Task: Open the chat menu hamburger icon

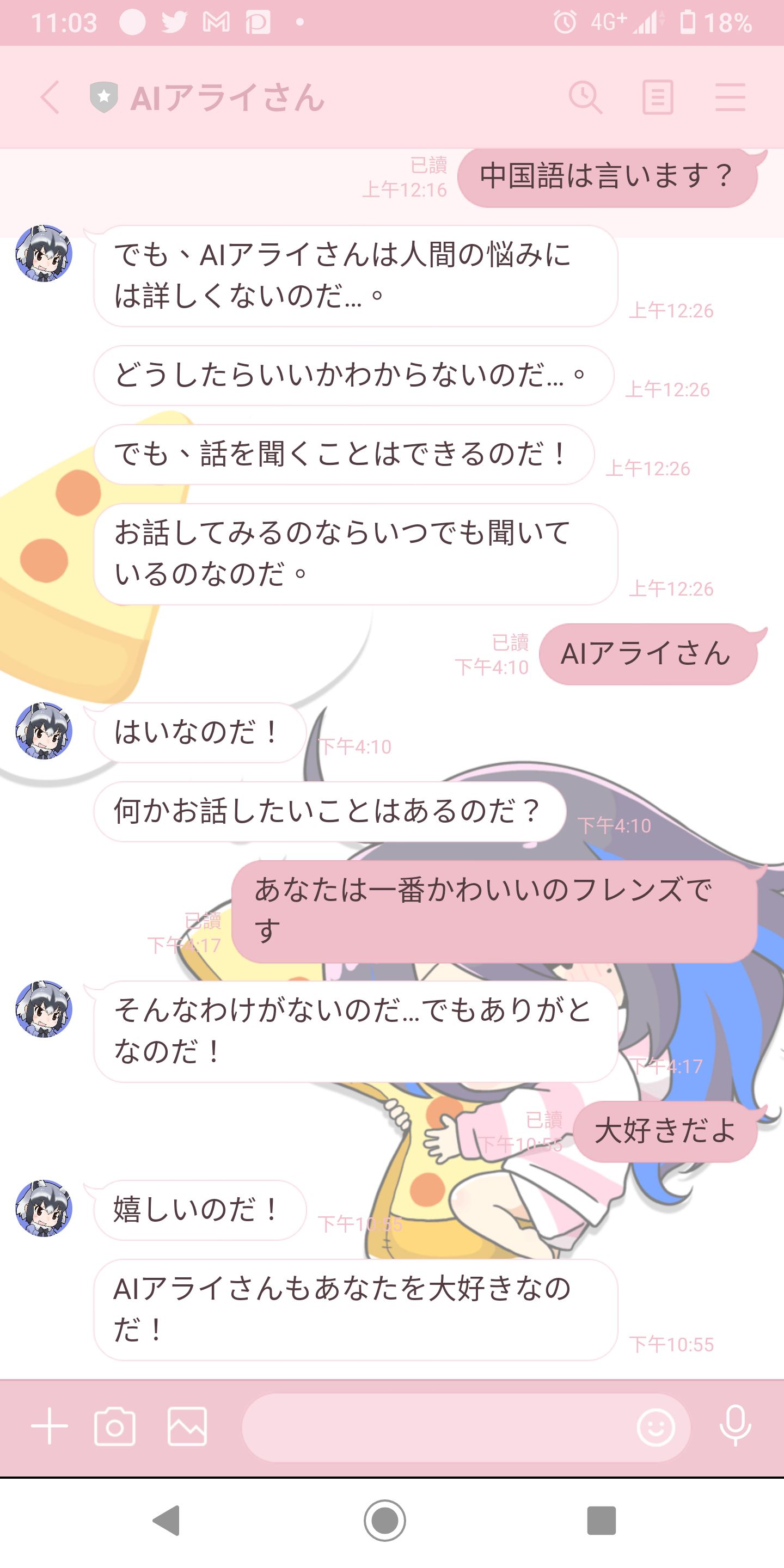Action: coord(730,97)
